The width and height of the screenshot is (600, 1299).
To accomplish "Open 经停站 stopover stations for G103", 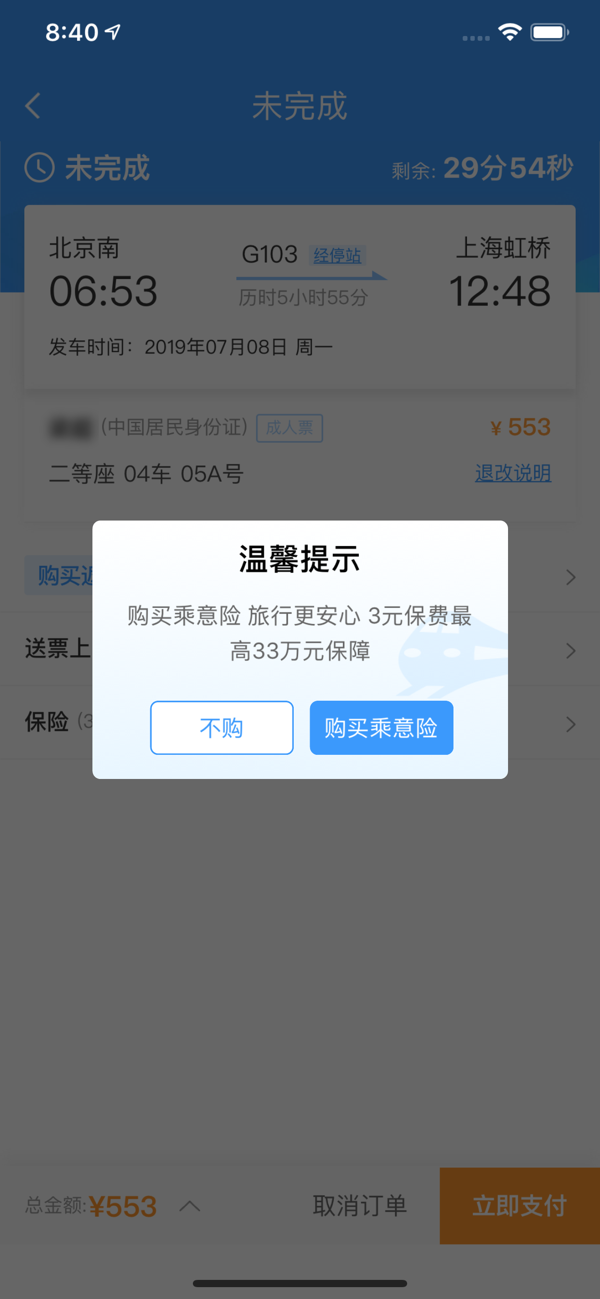I will pyautogui.click(x=337, y=255).
